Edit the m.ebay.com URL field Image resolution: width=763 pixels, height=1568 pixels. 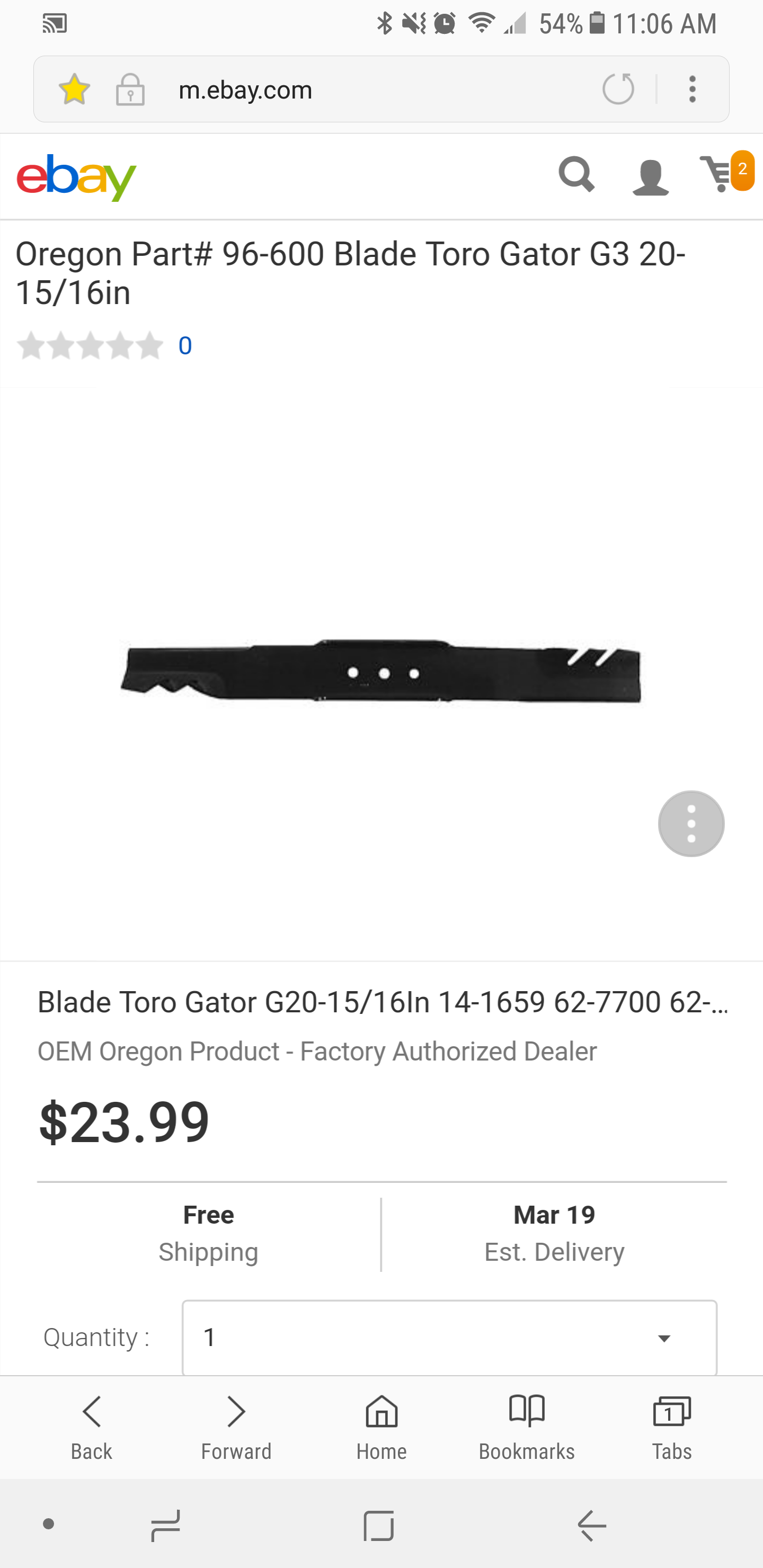point(366,90)
